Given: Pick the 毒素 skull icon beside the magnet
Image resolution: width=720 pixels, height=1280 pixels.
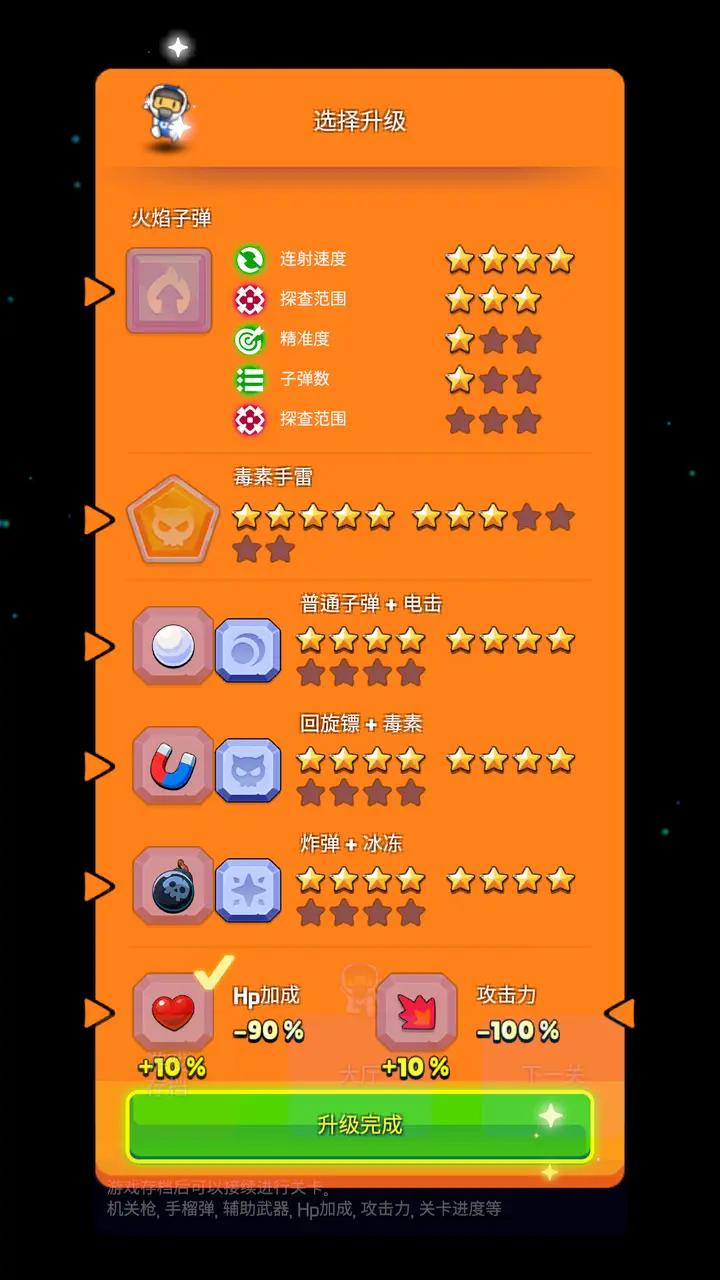Looking at the screenshot, I should 248,771.
